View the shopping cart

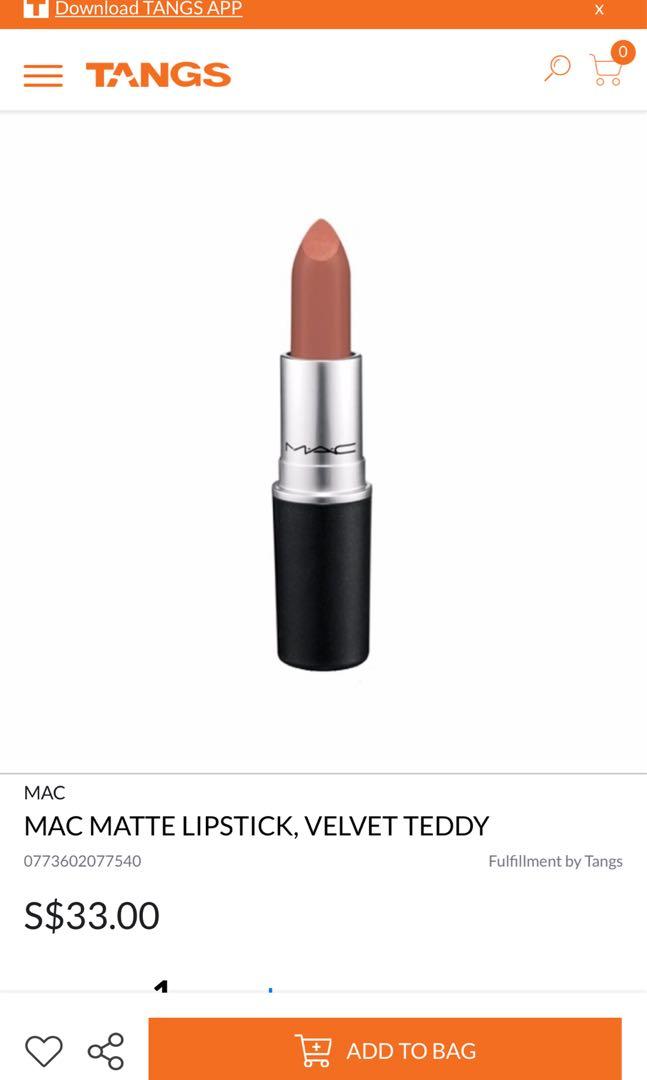point(608,68)
